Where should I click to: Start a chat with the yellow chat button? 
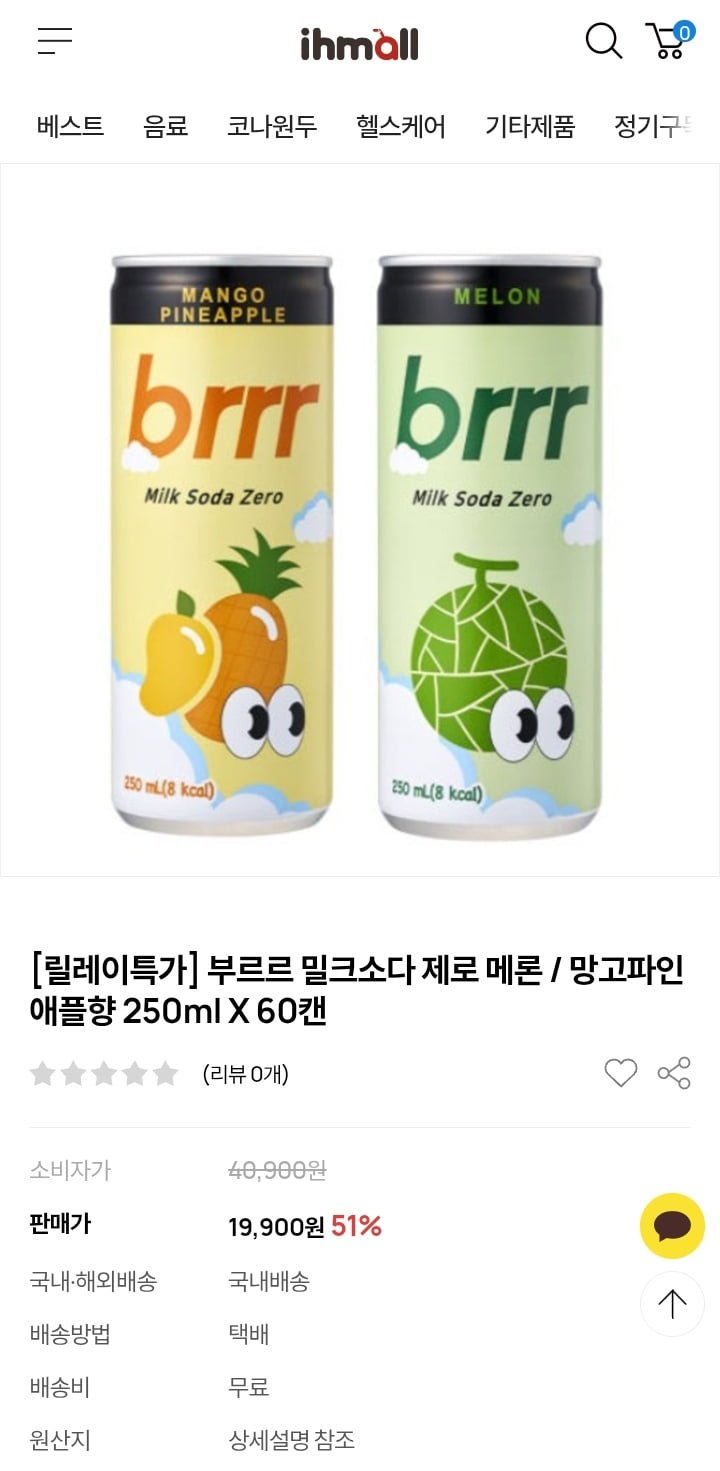pyautogui.click(x=672, y=1225)
